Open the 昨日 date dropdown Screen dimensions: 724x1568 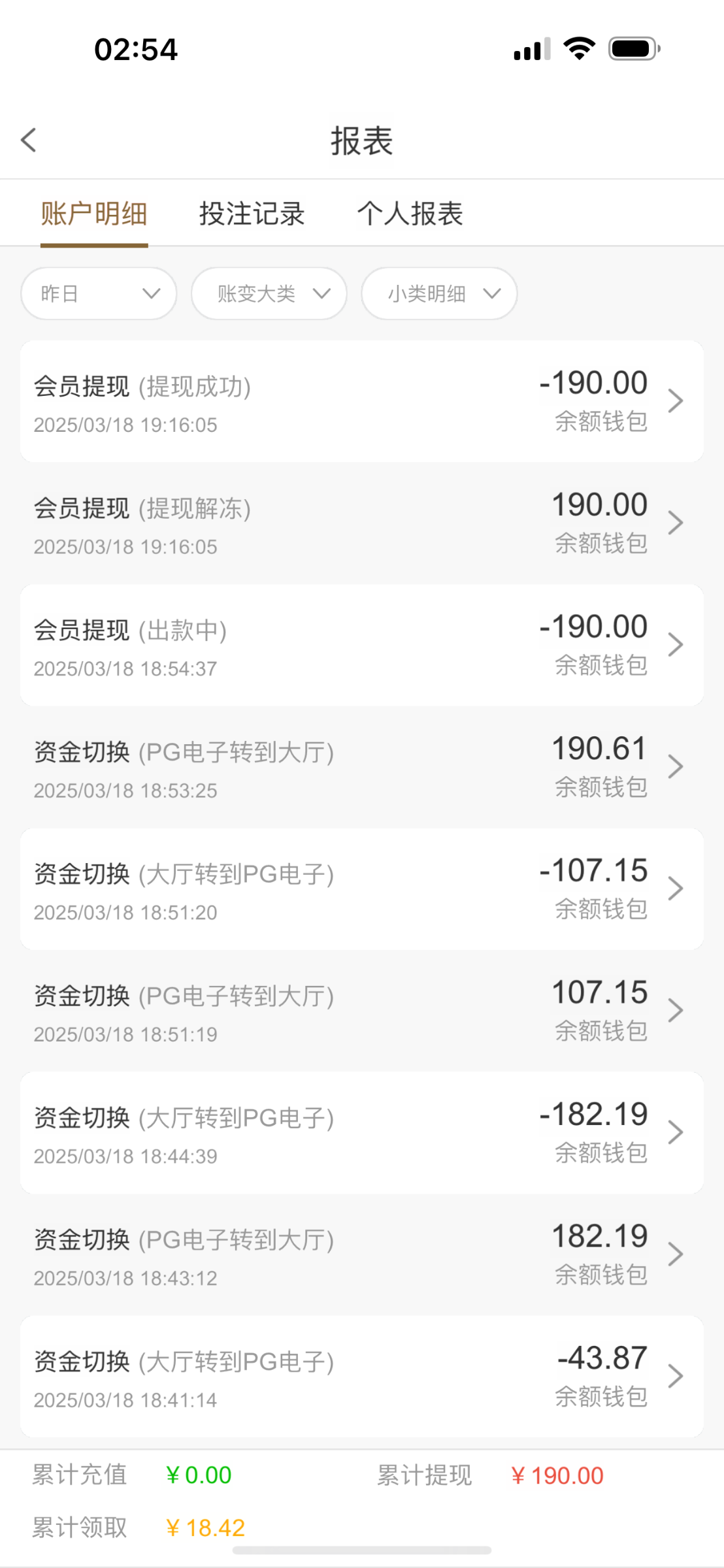pos(99,293)
